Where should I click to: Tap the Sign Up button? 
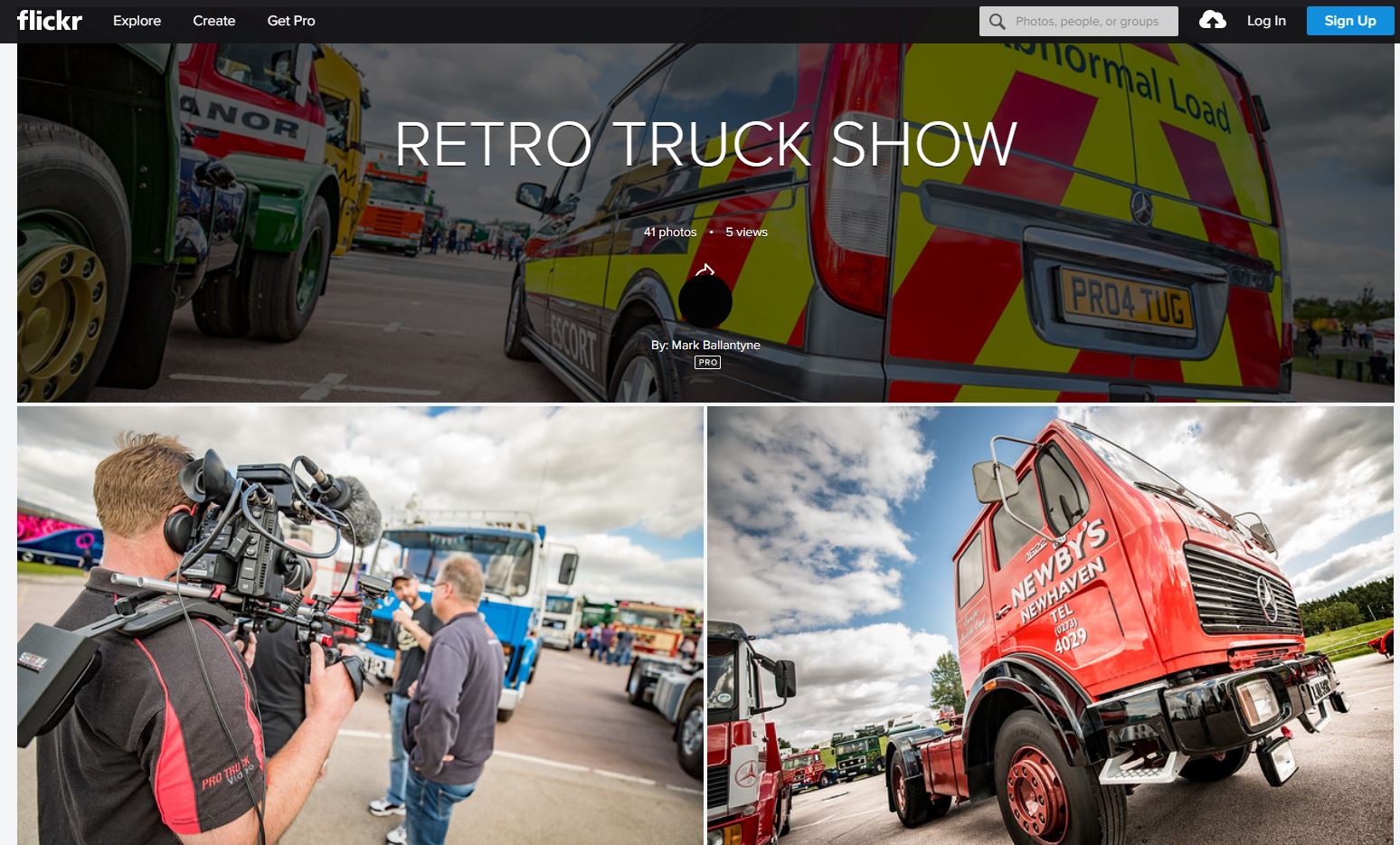pos(1349,21)
